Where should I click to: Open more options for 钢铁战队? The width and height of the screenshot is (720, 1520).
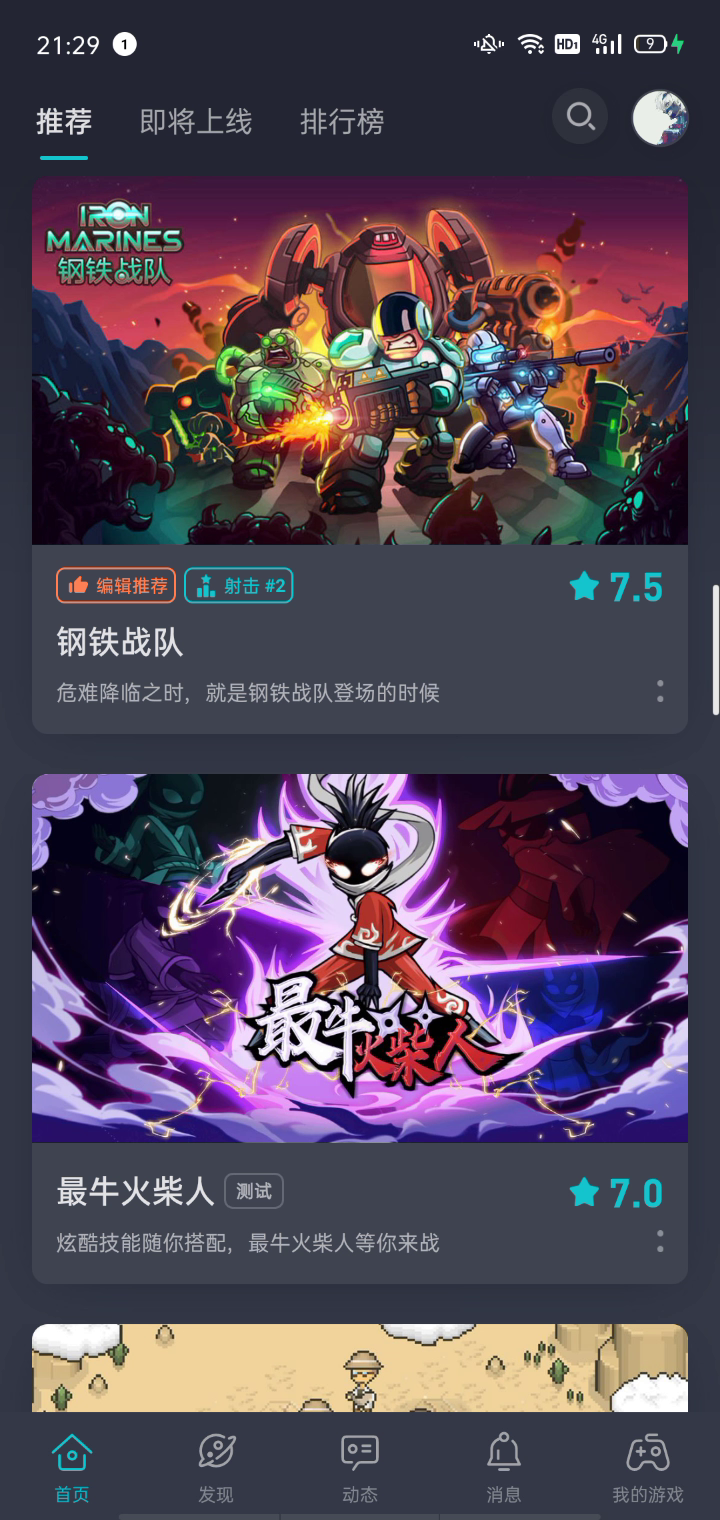(660, 691)
